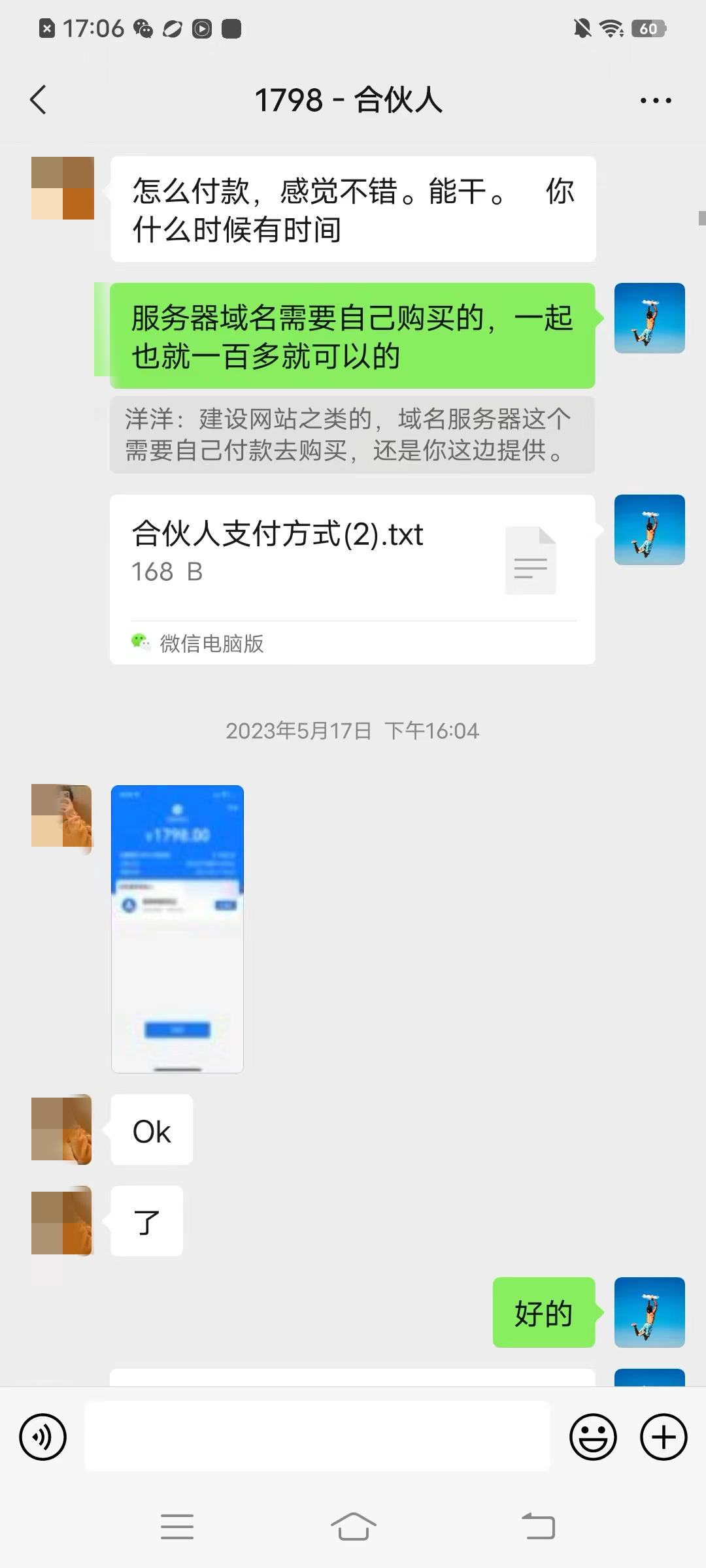Open the sender avatar beside 怎么付款 message
Viewport: 706px width, 1568px height.
[x=63, y=188]
